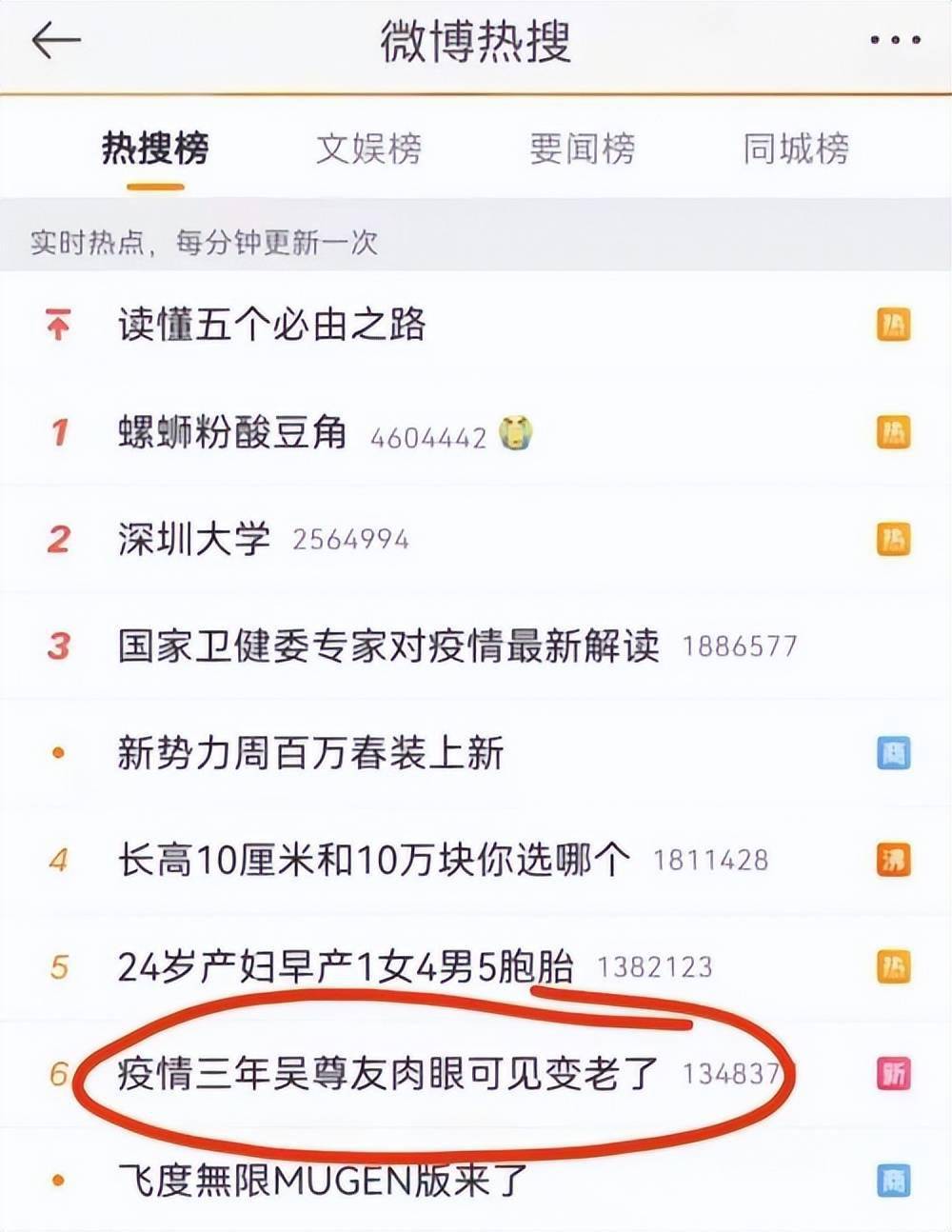Open promoted topic 新势力周百万春装上新

tap(310, 754)
